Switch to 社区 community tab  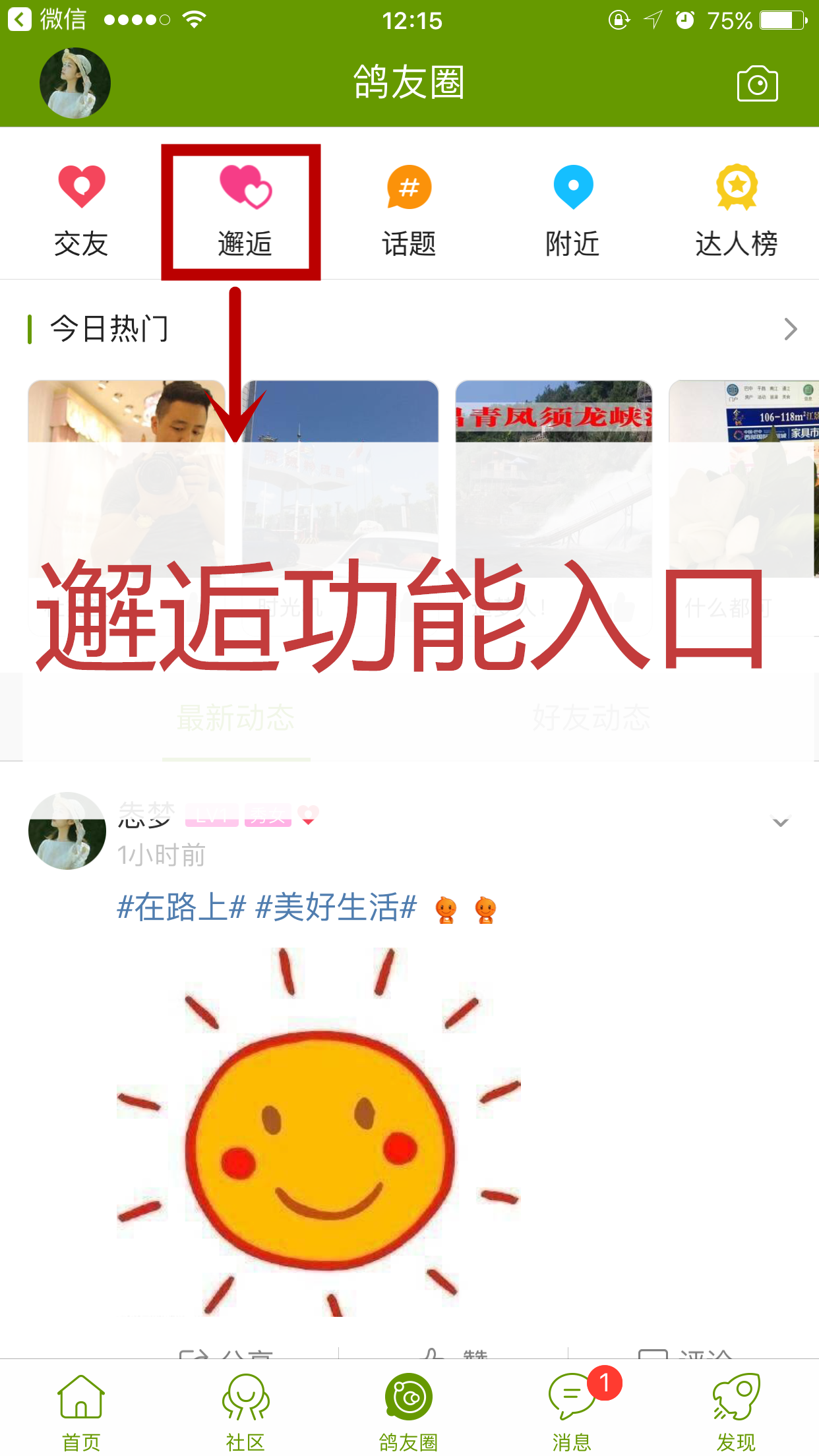pyautogui.click(x=245, y=1412)
